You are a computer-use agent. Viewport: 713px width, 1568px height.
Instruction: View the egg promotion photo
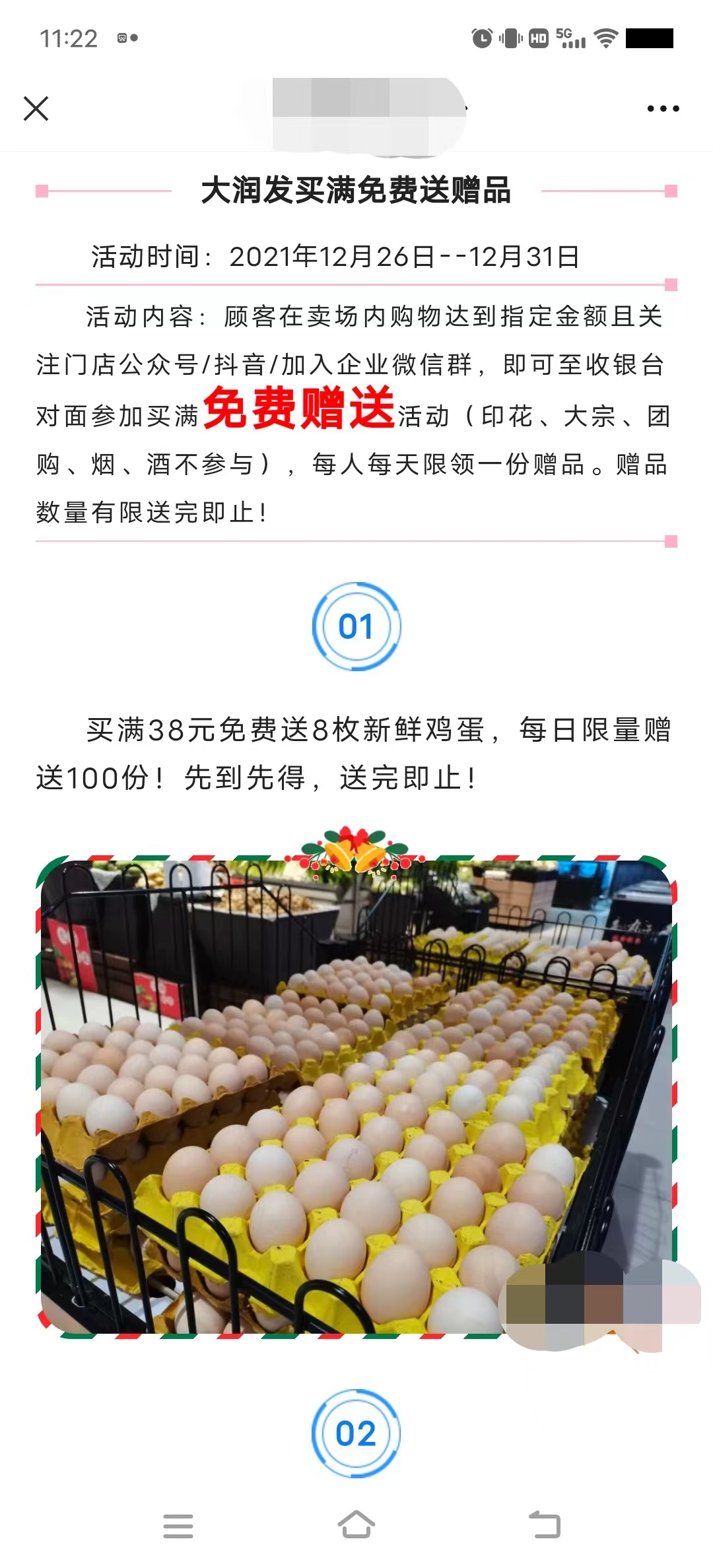pyautogui.click(x=356, y=1095)
